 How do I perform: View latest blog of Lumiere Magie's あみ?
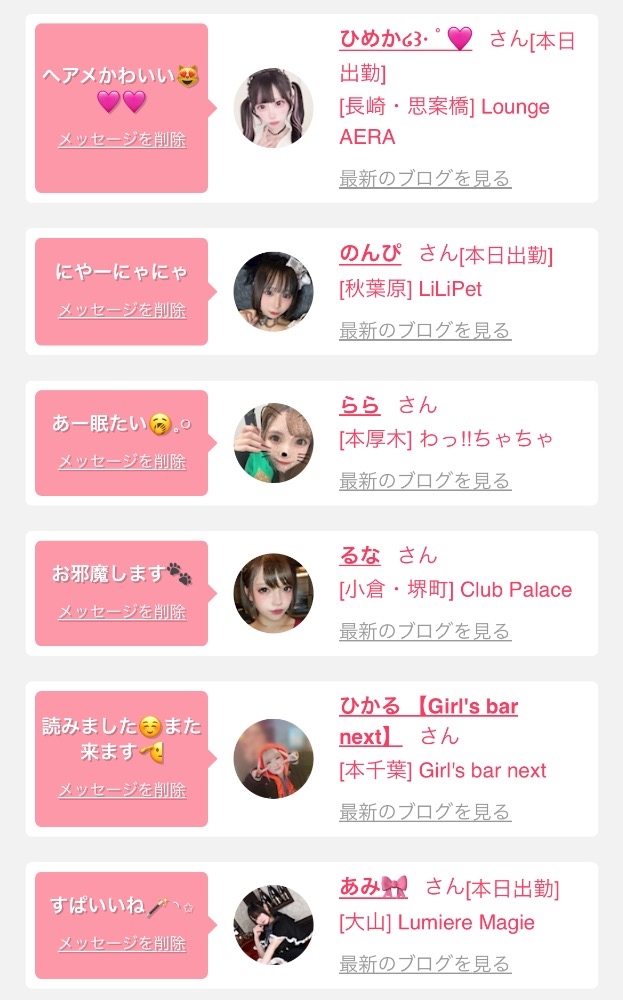click(x=425, y=964)
